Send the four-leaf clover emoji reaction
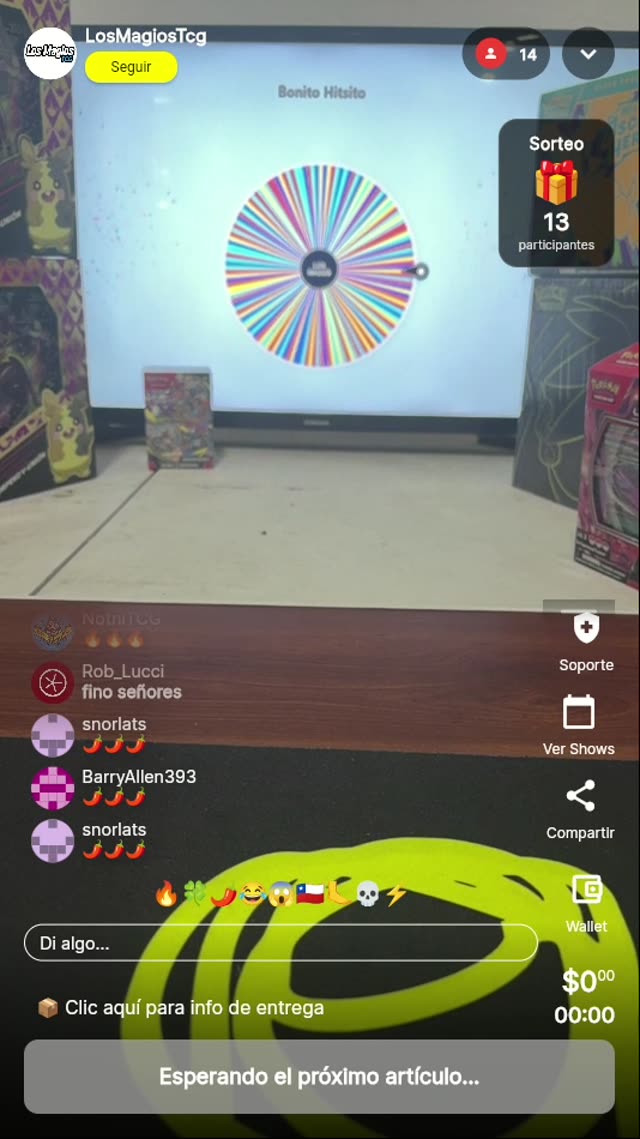 (x=194, y=894)
